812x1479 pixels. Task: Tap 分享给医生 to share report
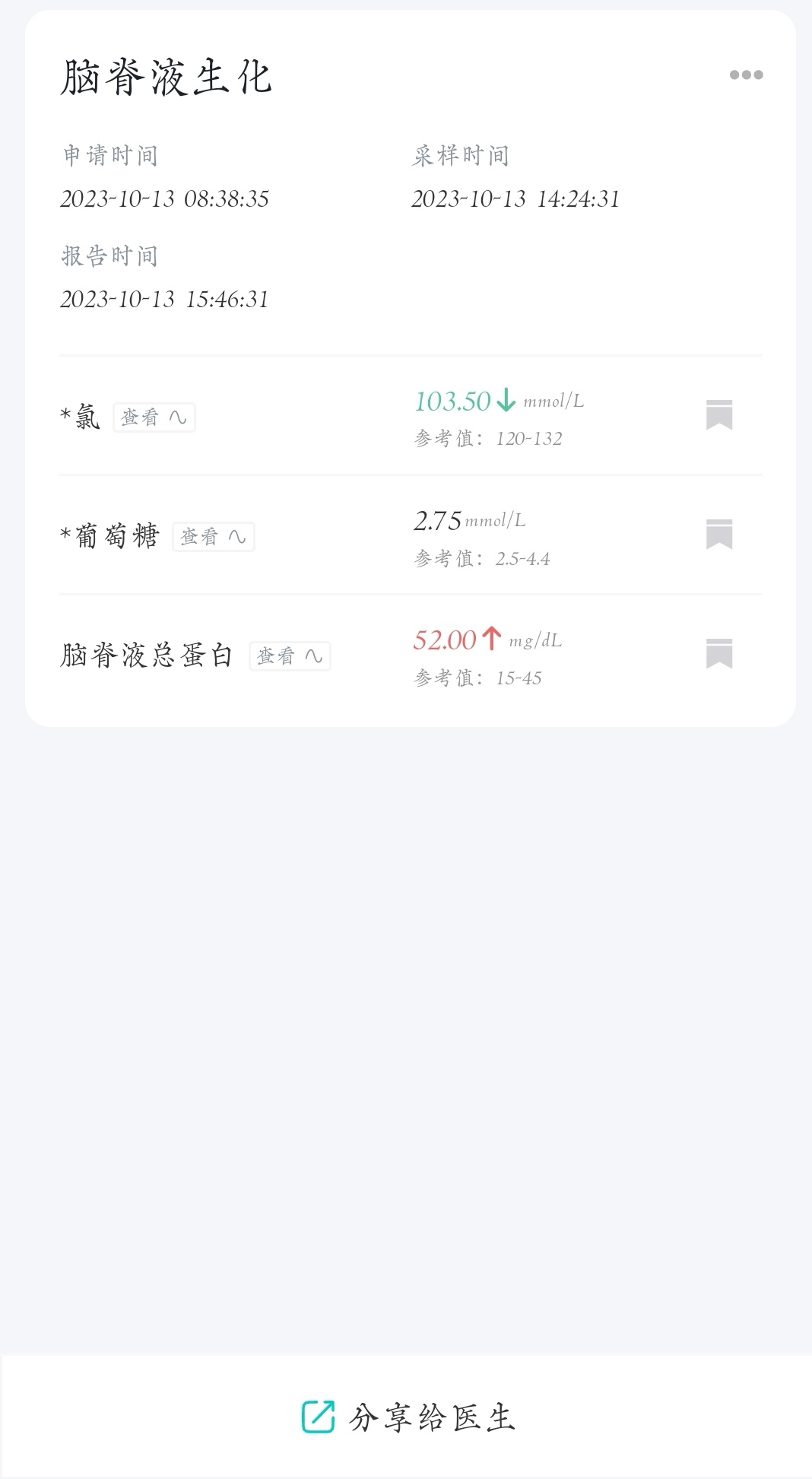coord(409,1417)
